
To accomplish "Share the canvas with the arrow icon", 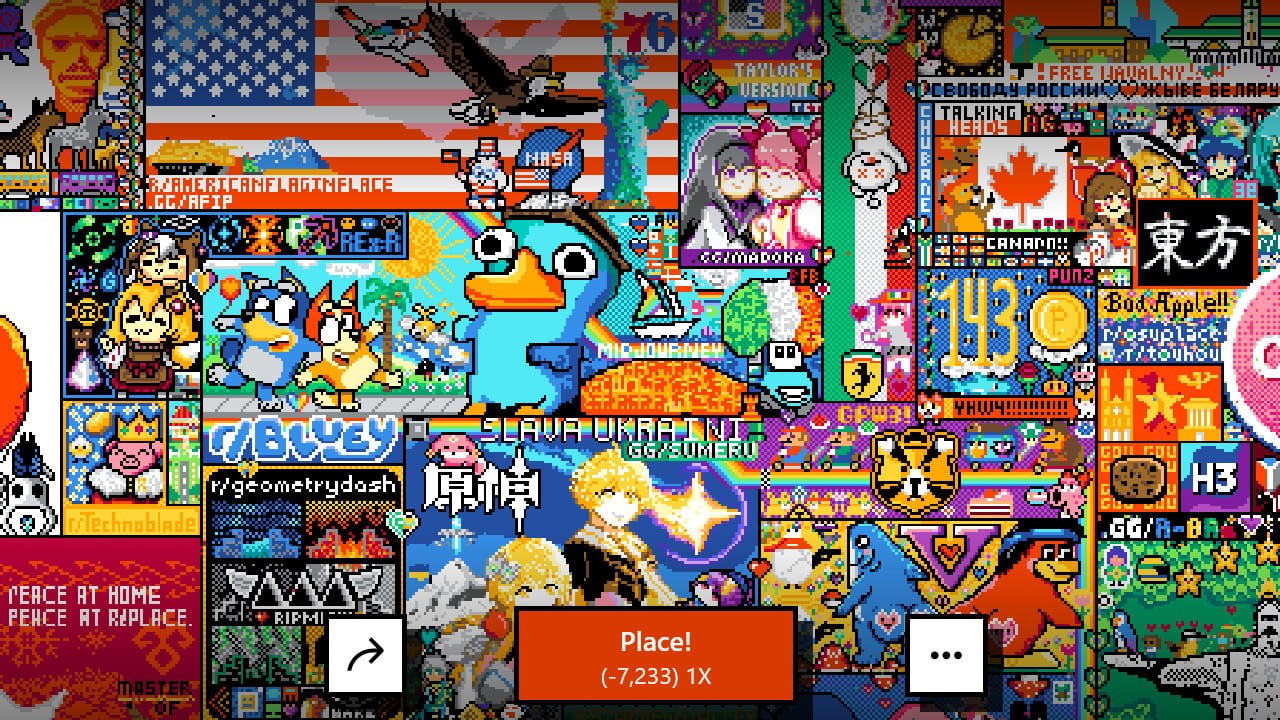I will coord(365,655).
